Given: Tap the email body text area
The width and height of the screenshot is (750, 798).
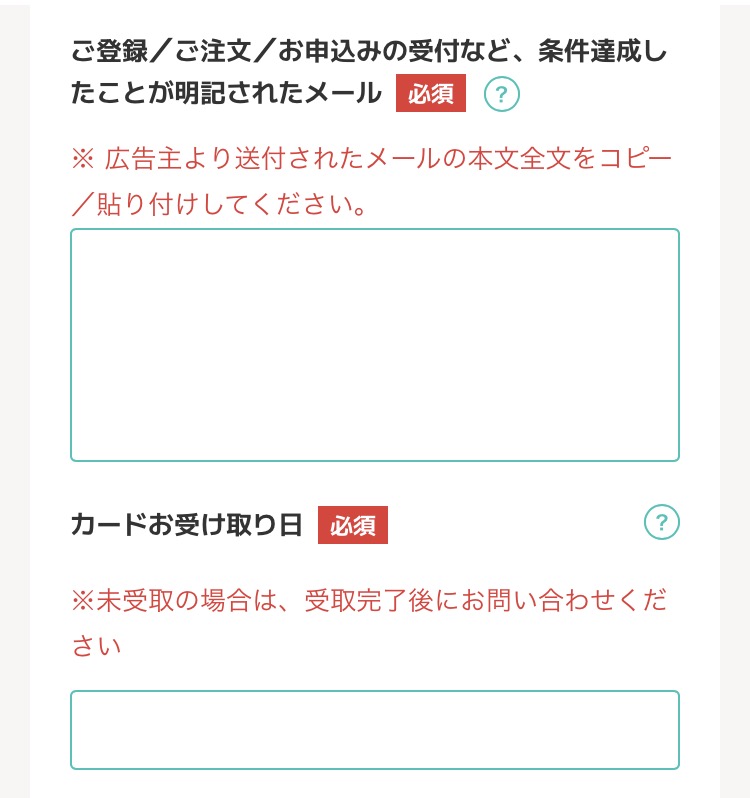Looking at the screenshot, I should pyautogui.click(x=374, y=345).
